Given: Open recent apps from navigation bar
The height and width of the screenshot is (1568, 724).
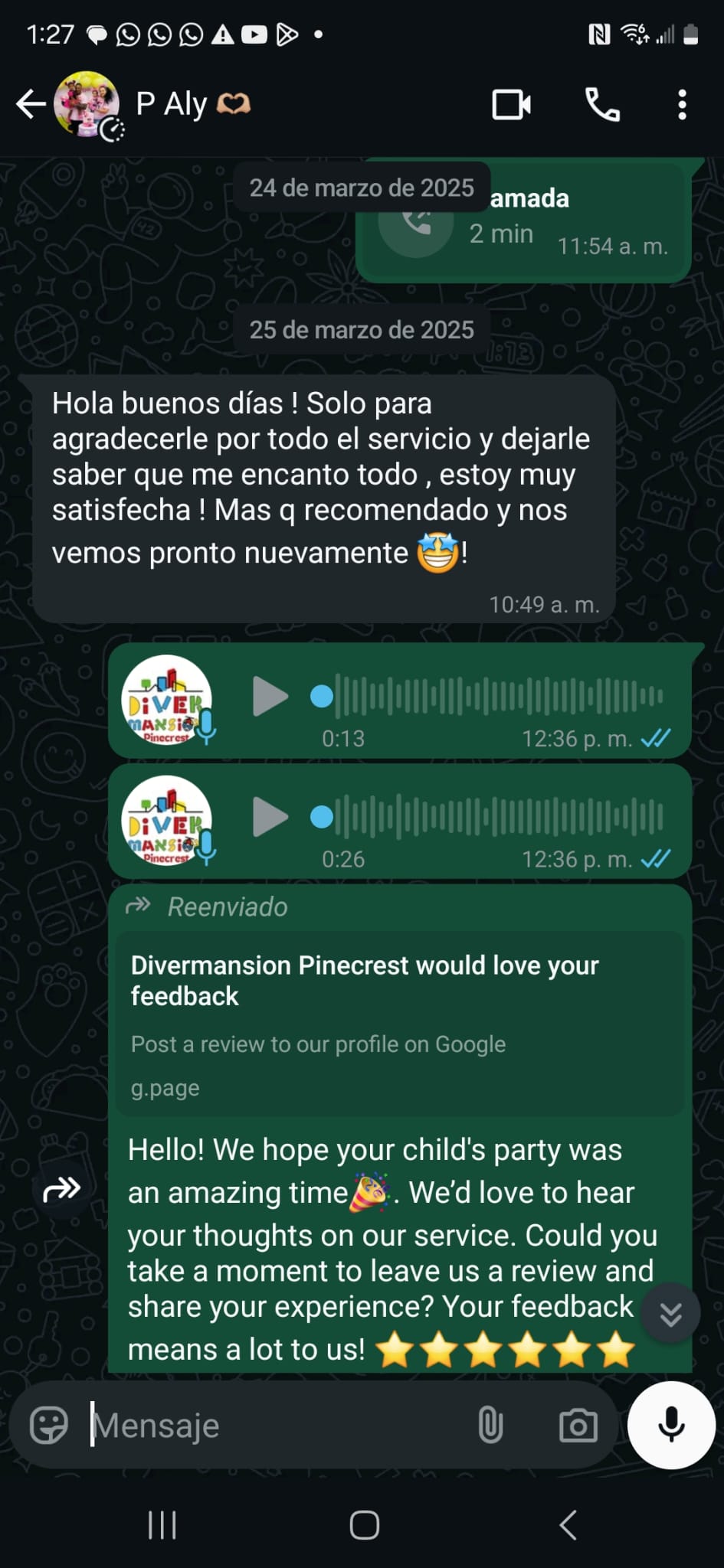Looking at the screenshot, I should pos(162,1525).
